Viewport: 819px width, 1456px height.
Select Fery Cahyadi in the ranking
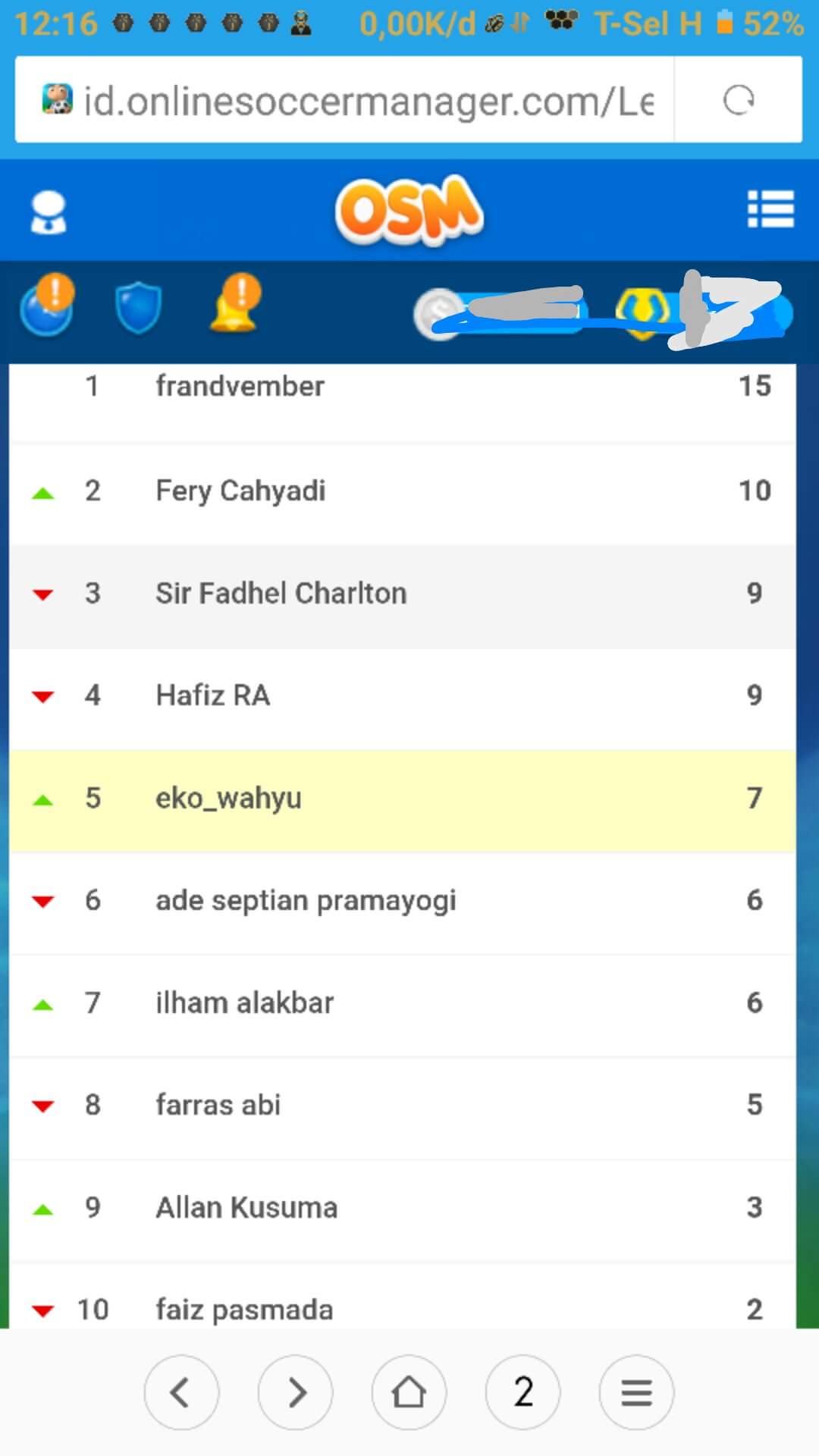pos(403,492)
